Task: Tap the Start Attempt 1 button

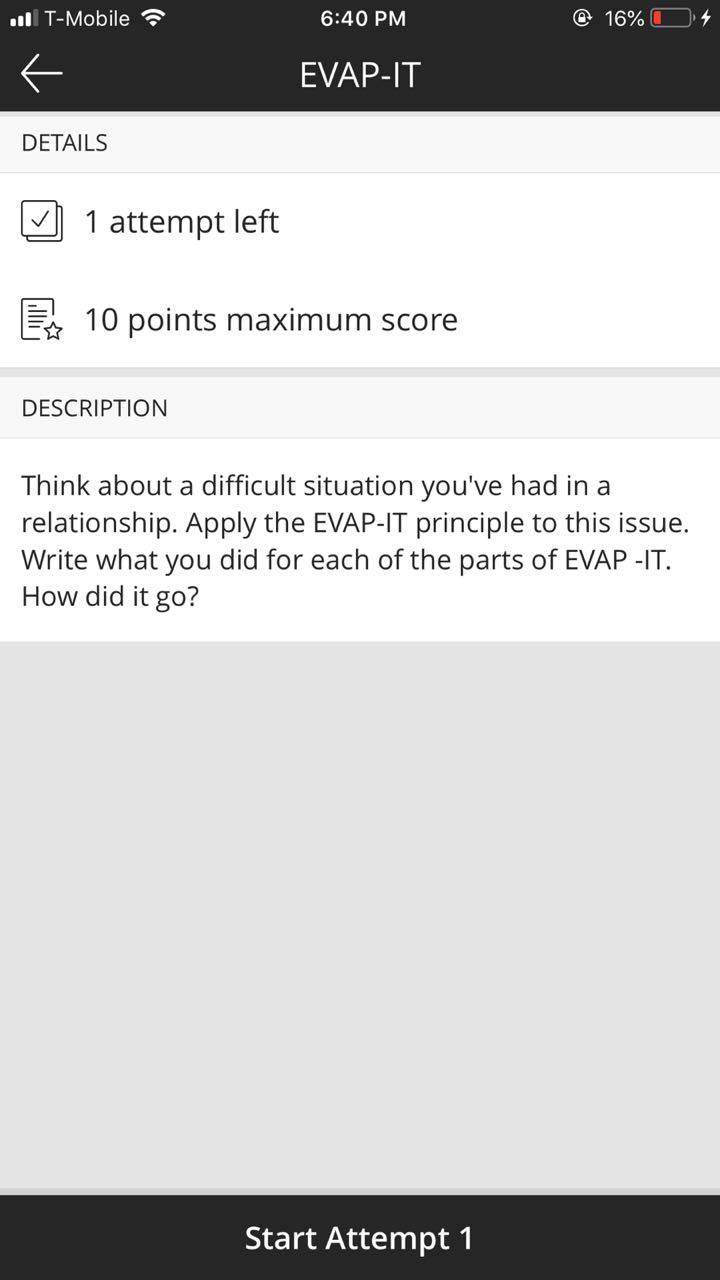Action: pyautogui.click(x=360, y=1237)
